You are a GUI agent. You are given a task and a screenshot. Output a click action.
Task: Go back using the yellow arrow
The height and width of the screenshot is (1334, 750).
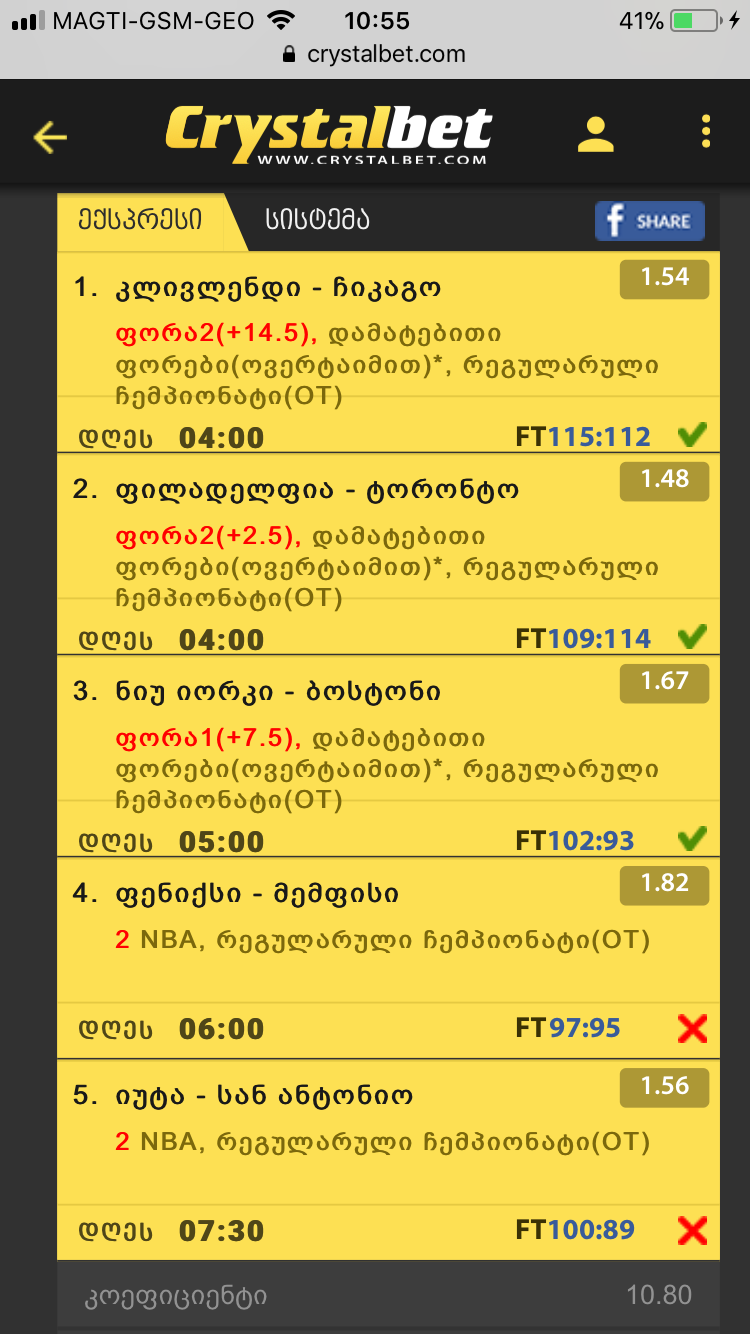(50, 136)
